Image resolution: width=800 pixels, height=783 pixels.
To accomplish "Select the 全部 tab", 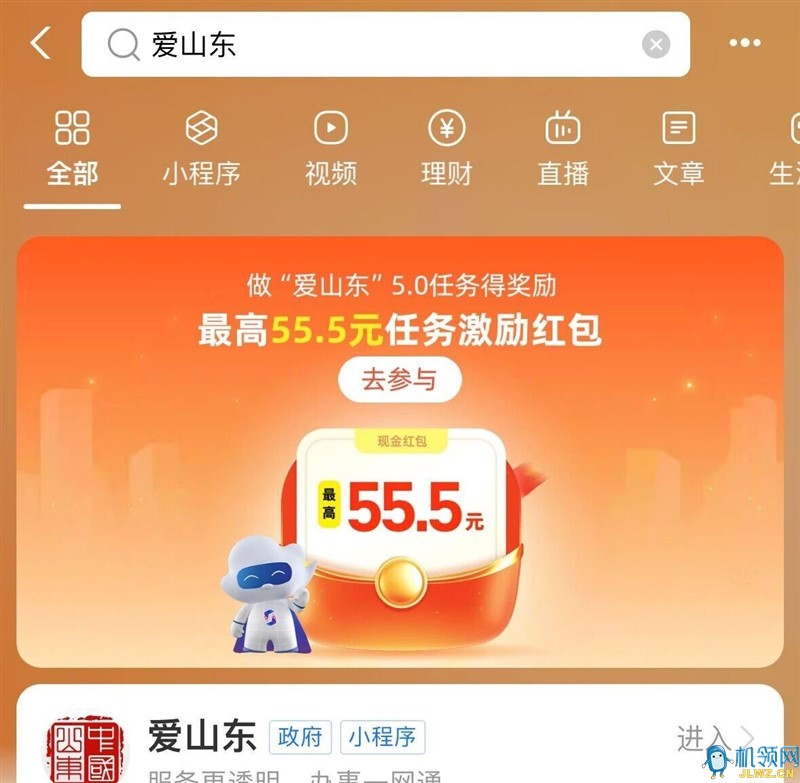I will (x=72, y=150).
